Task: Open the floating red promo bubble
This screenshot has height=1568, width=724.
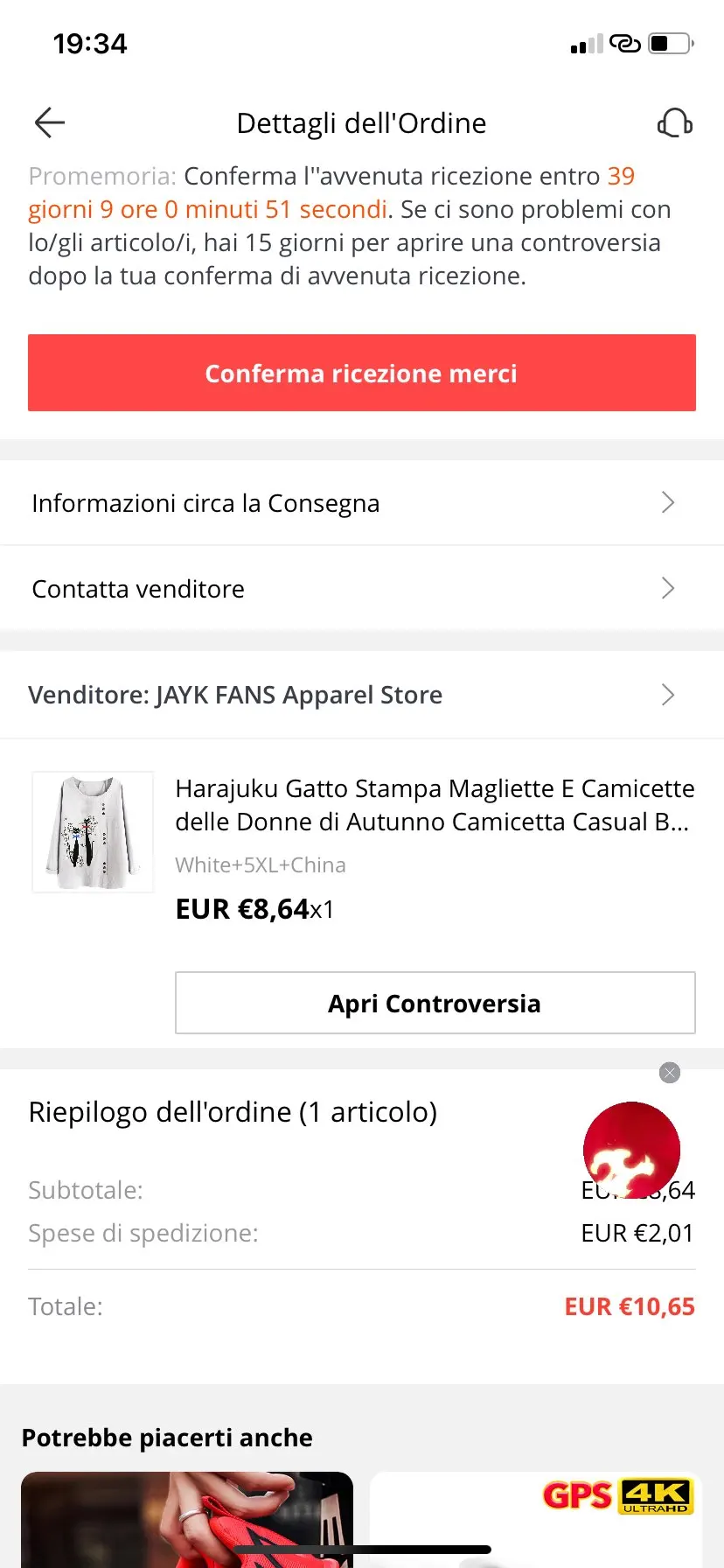Action: (x=631, y=1150)
